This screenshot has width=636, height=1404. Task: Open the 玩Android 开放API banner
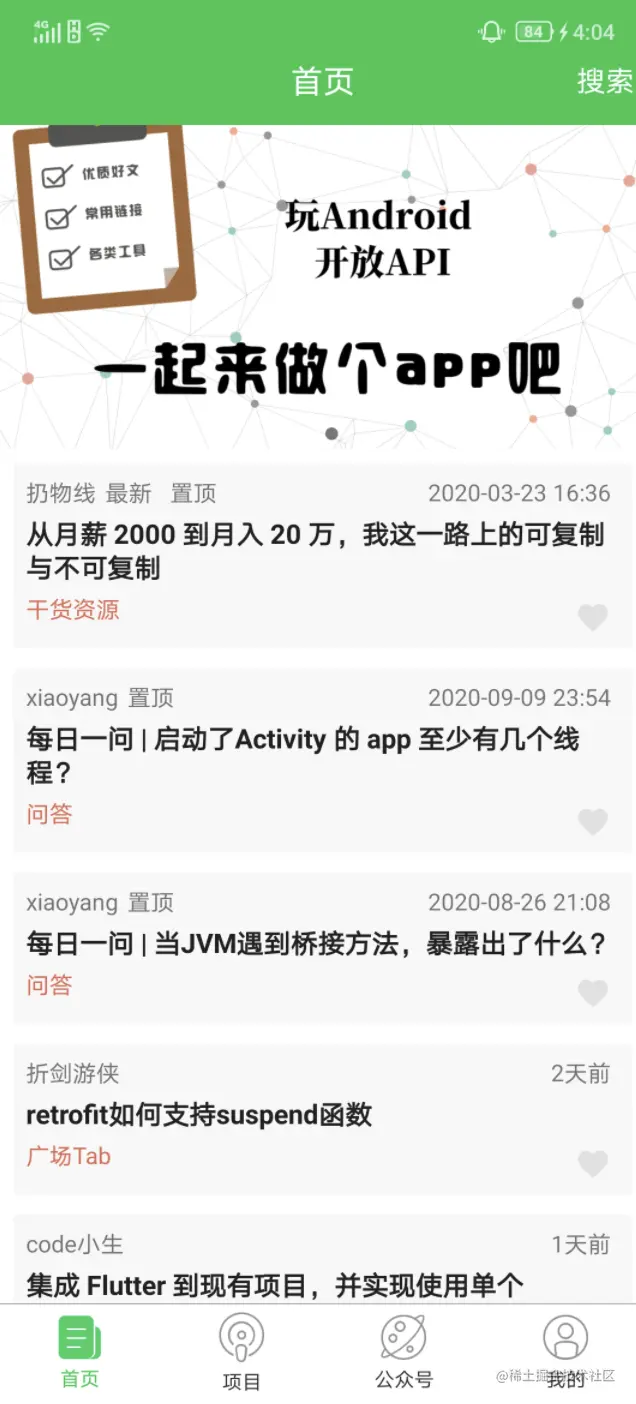(318, 287)
